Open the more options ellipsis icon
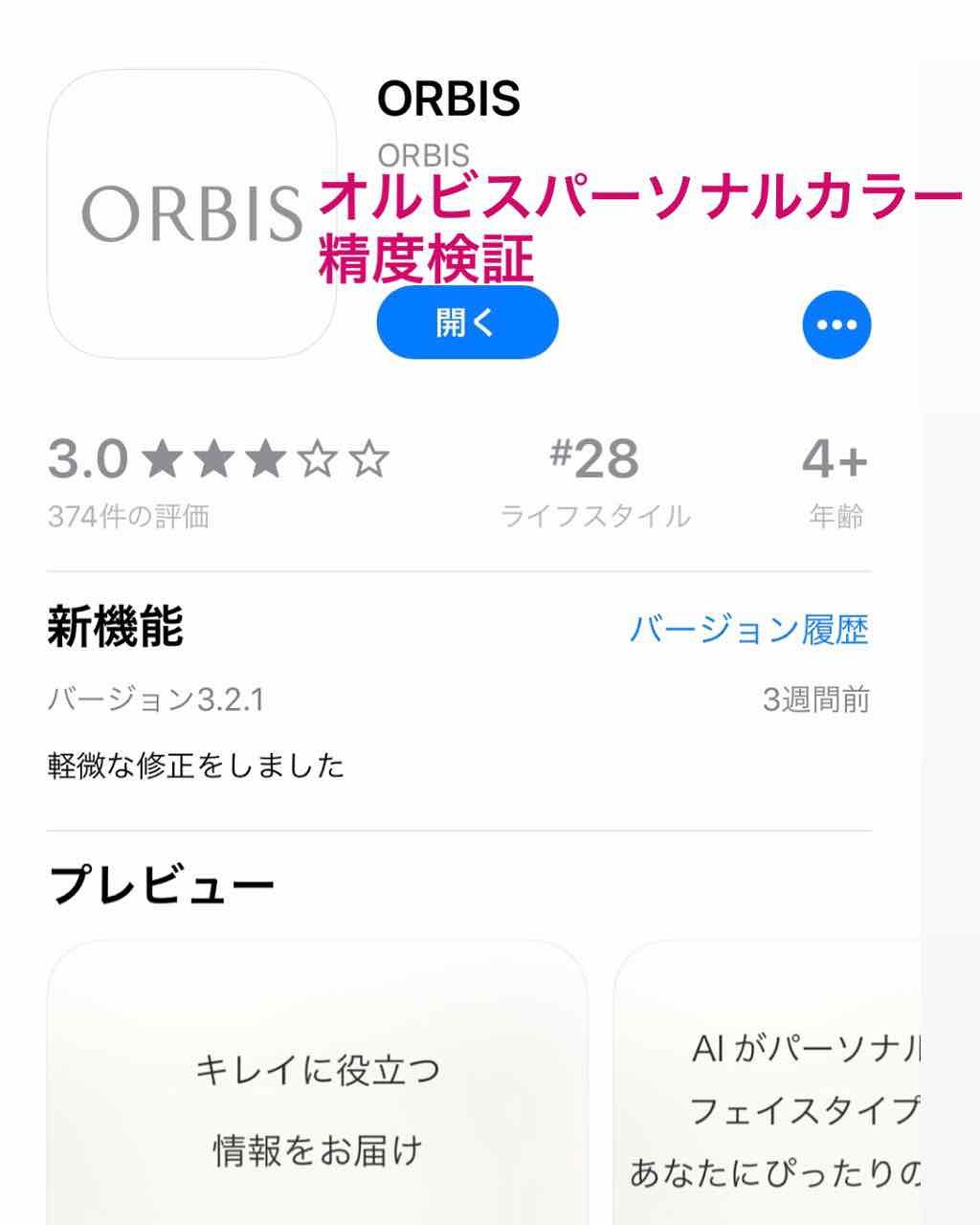980x1225 pixels. (x=838, y=323)
